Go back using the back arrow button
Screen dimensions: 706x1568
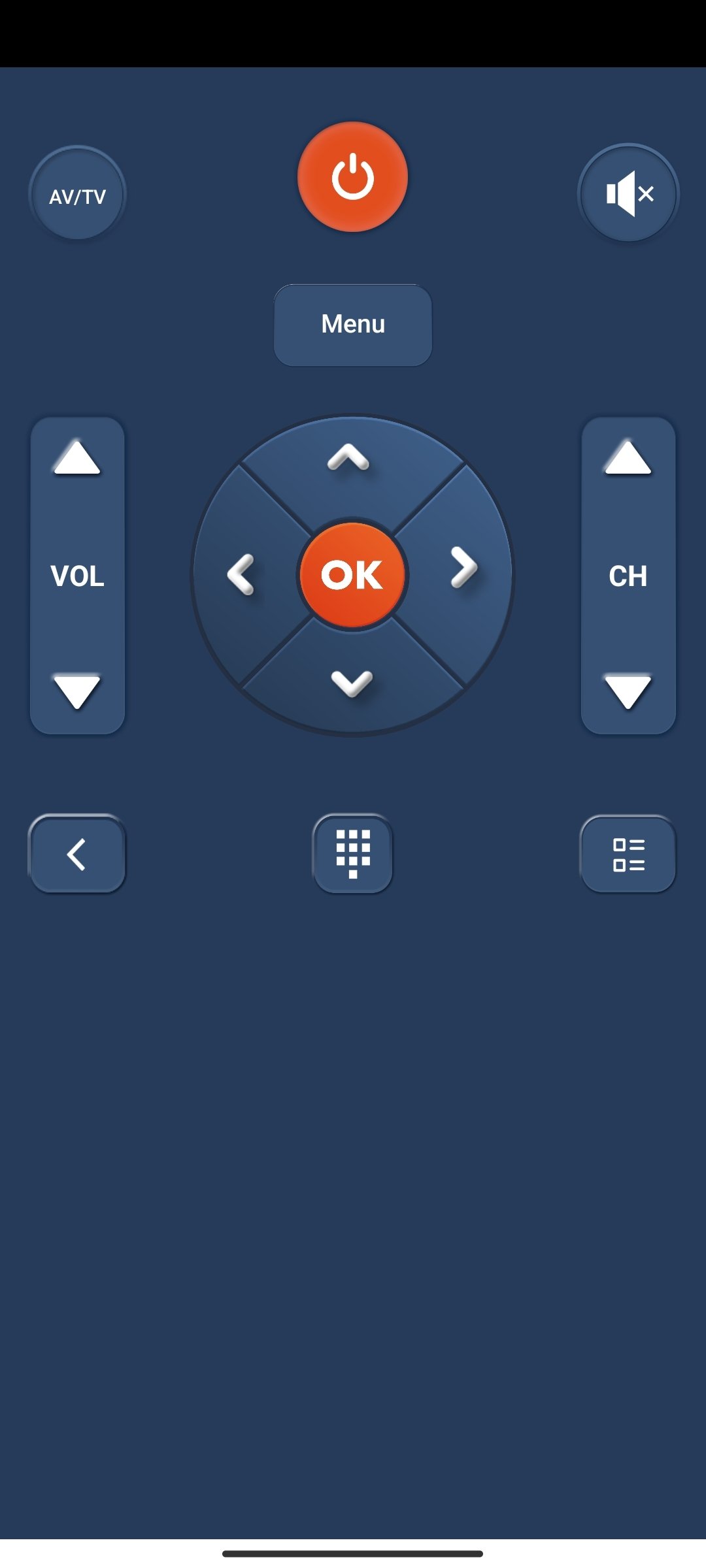(77, 854)
